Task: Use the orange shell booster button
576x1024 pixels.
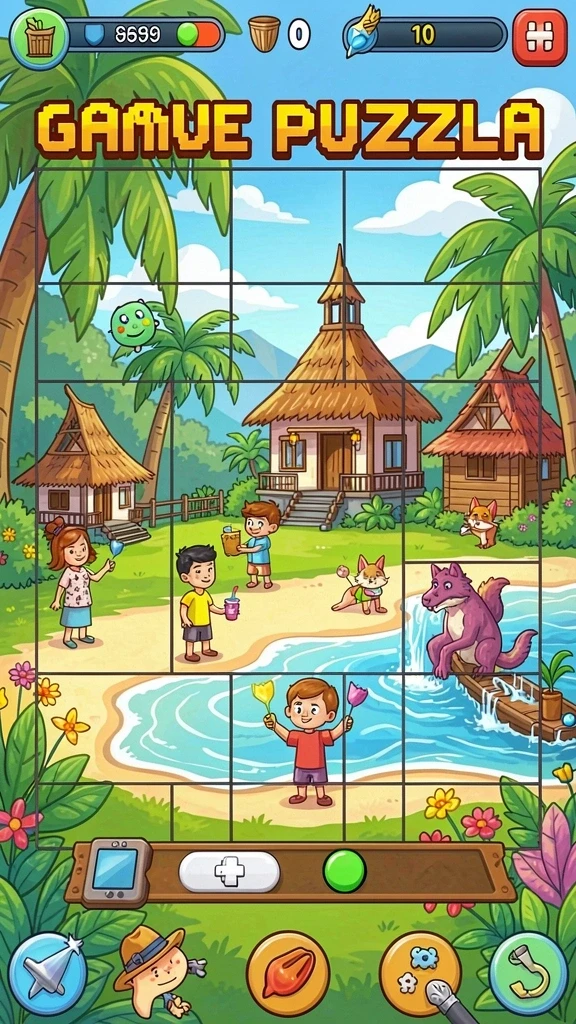Action: (x=287, y=973)
